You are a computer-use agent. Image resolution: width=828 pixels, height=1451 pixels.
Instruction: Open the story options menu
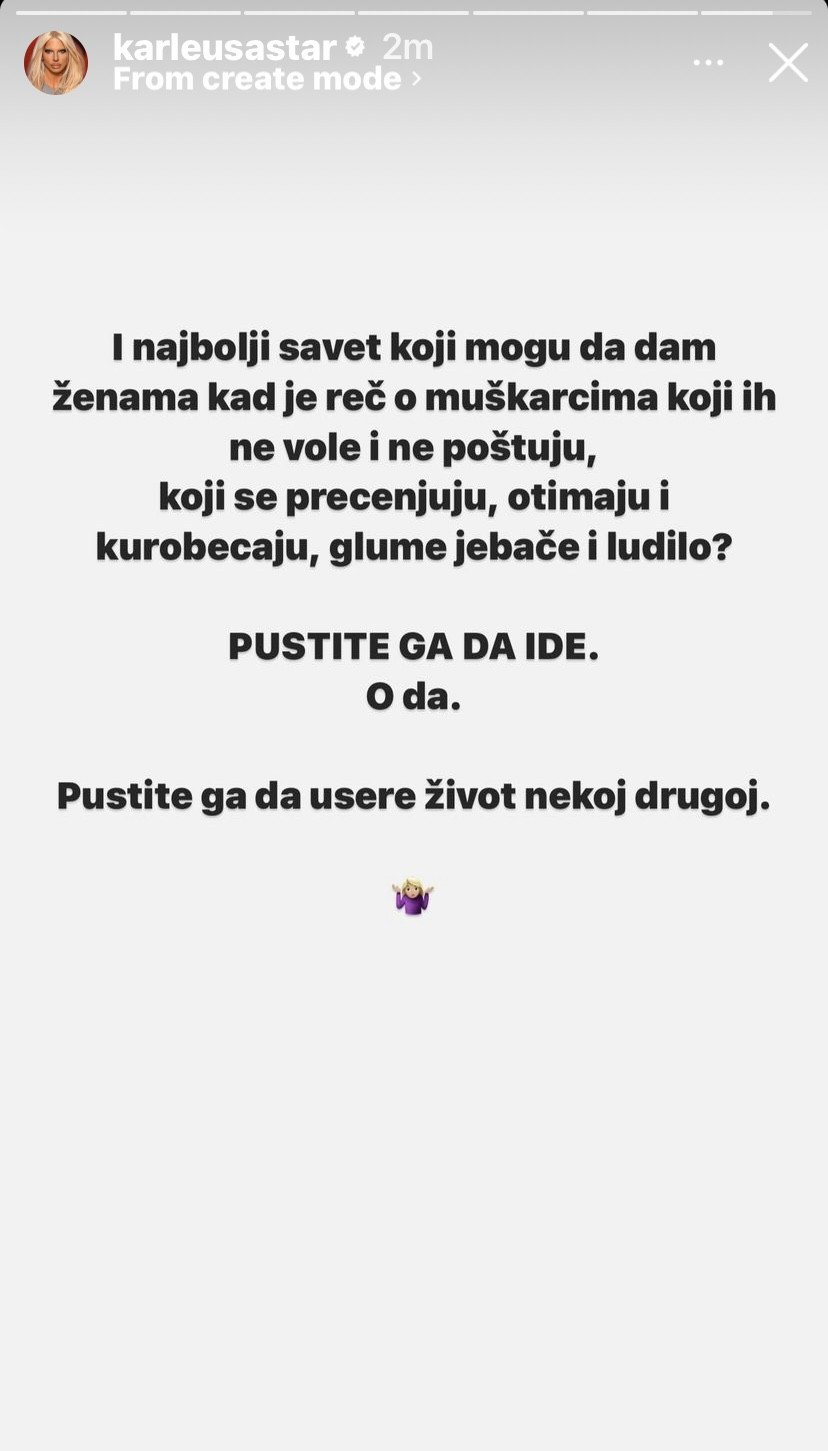click(708, 62)
